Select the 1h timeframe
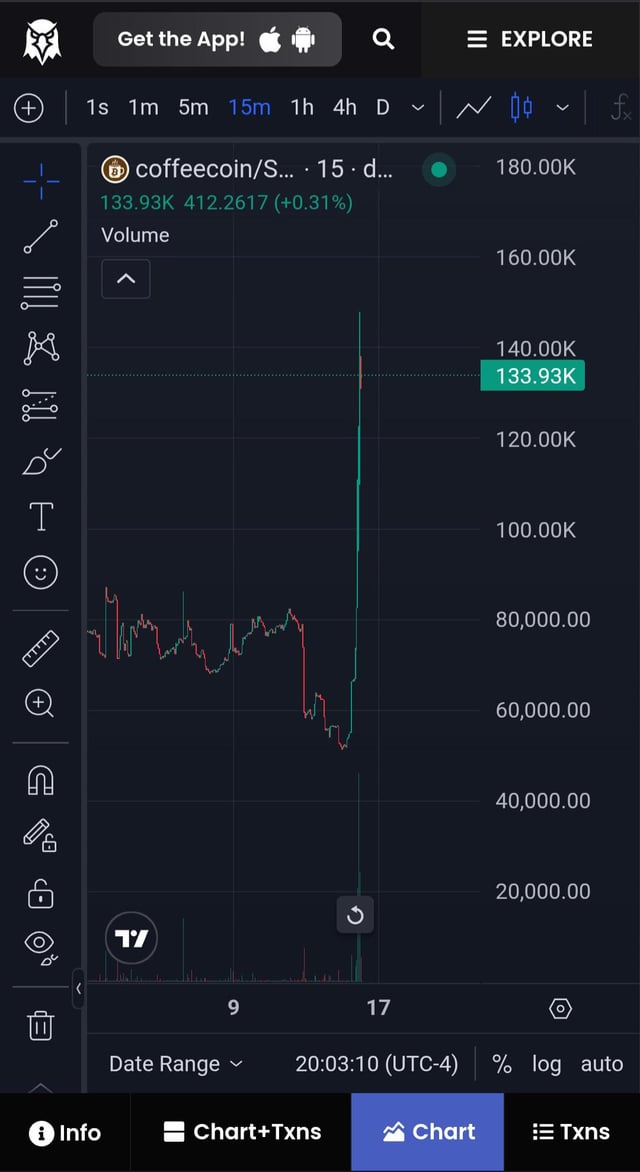Viewport: 640px width, 1172px height. click(x=302, y=107)
